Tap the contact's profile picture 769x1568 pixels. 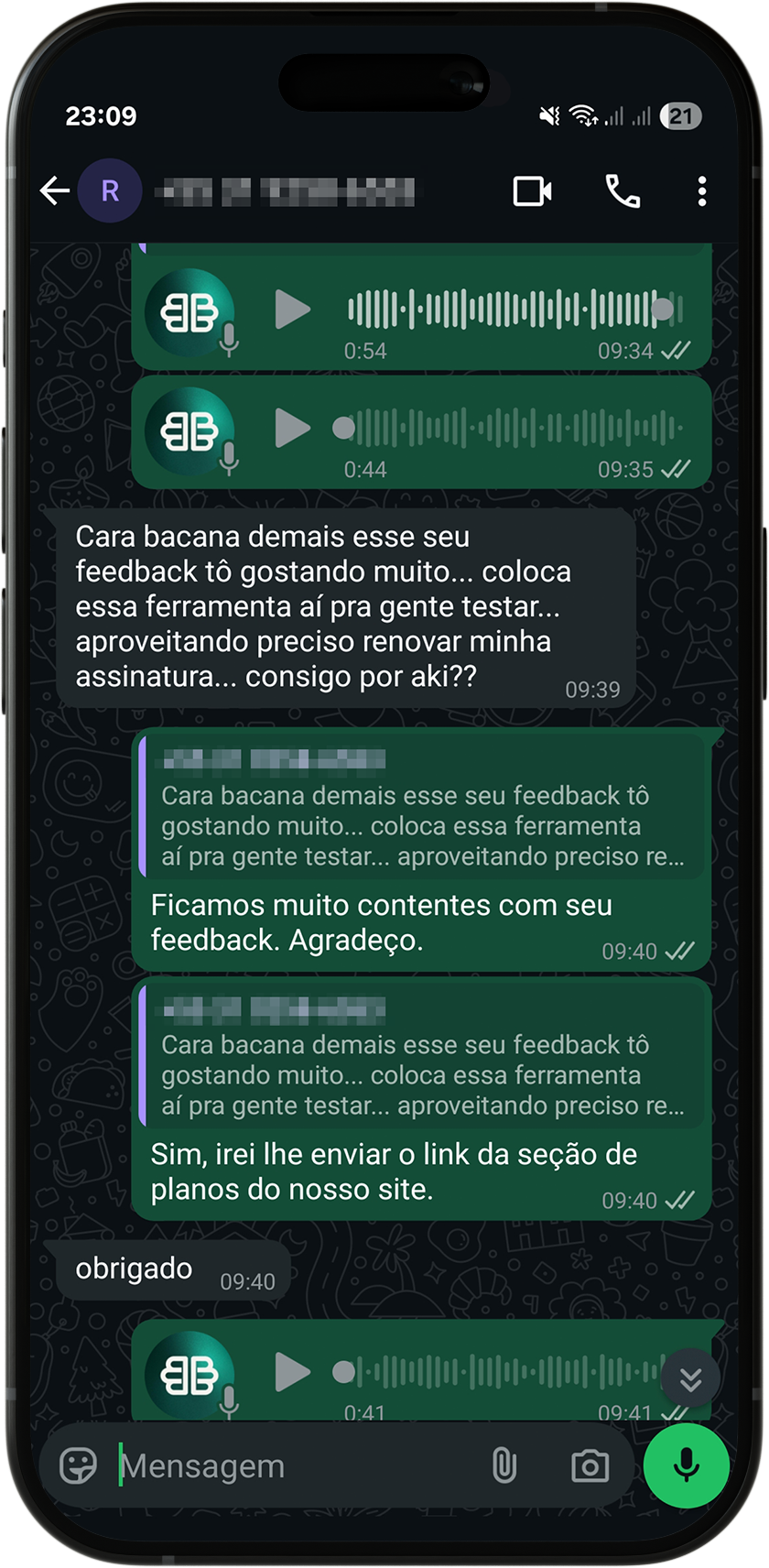point(110,191)
